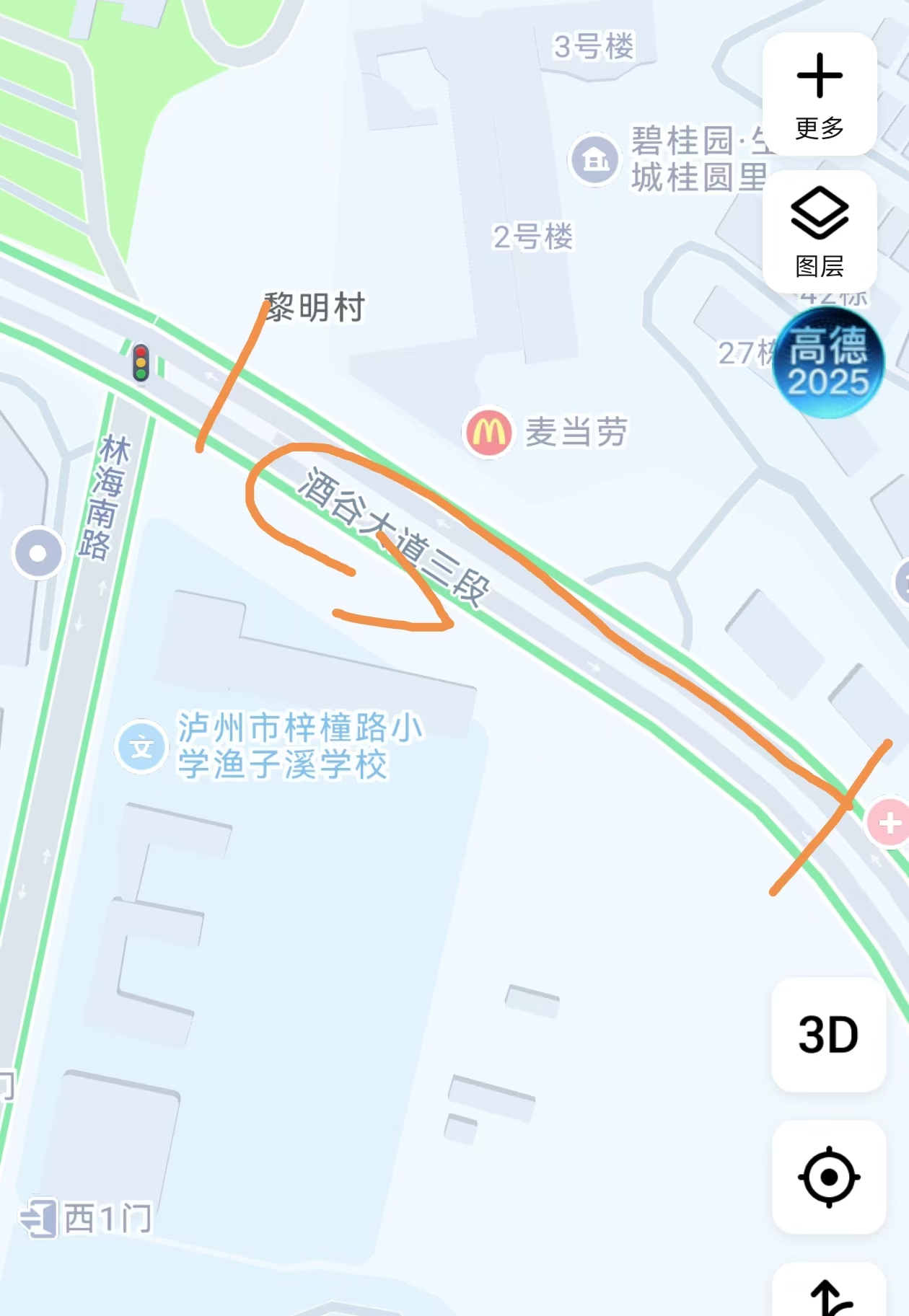This screenshot has width=909, height=1316.
Task: Center map on my current location
Action: (829, 1177)
